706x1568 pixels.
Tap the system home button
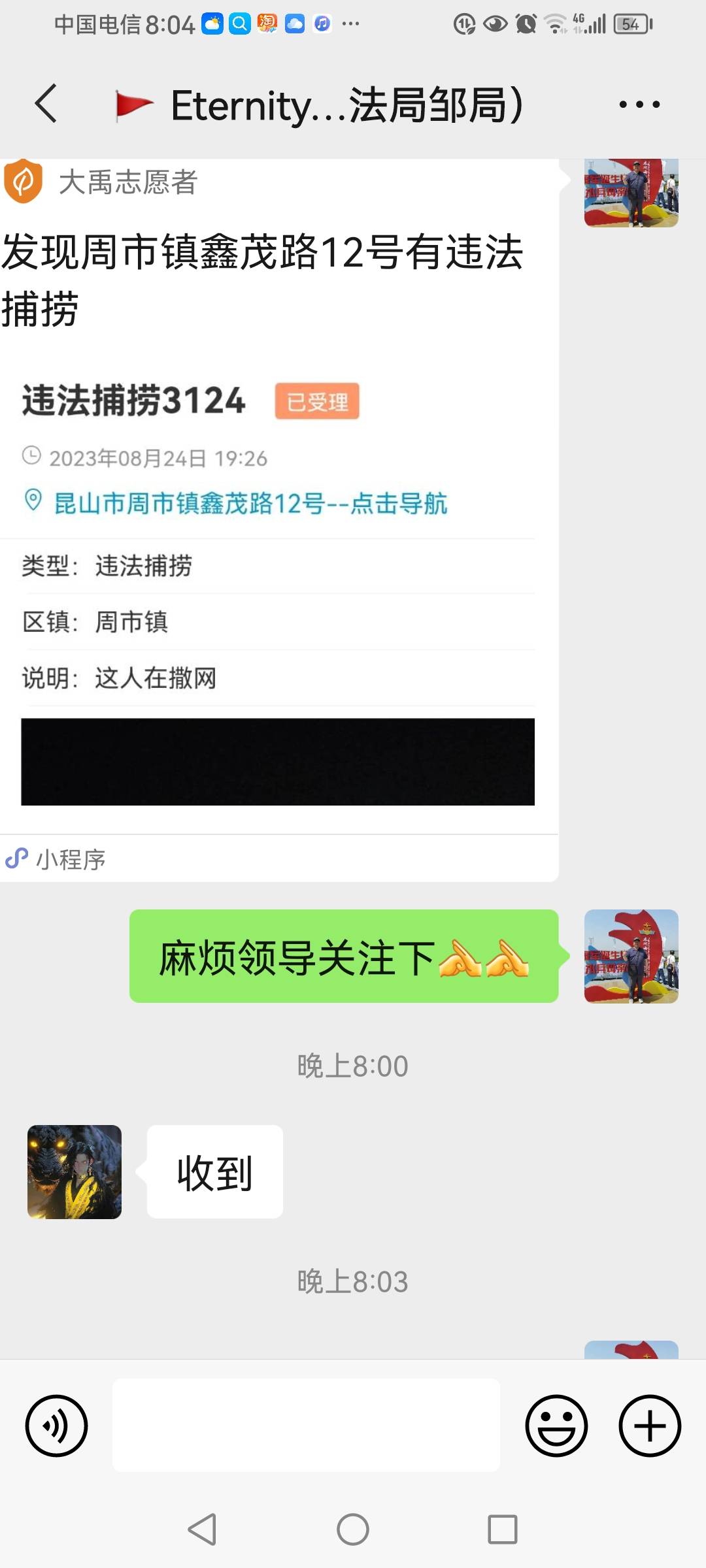click(353, 1529)
